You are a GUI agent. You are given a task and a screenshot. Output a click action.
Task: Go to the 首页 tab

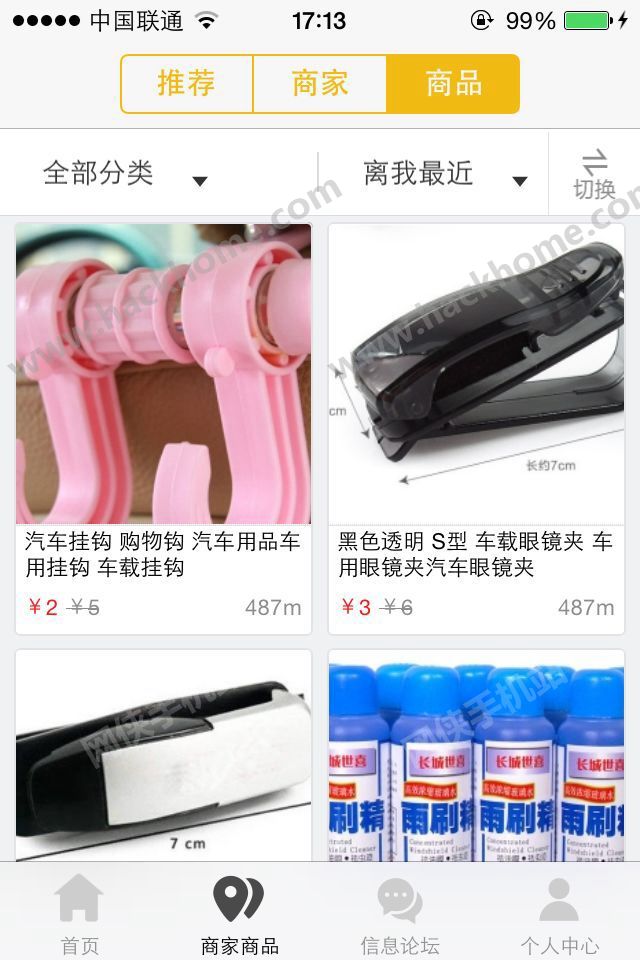(80, 912)
